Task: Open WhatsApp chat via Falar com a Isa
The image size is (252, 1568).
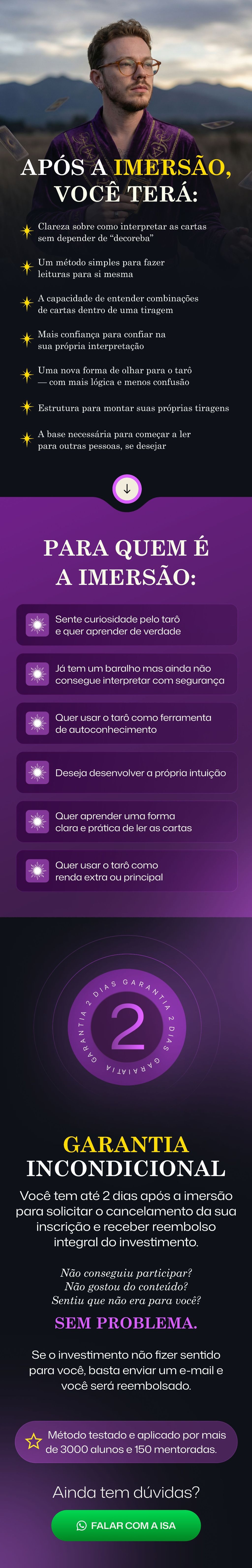Action: click(126, 1526)
